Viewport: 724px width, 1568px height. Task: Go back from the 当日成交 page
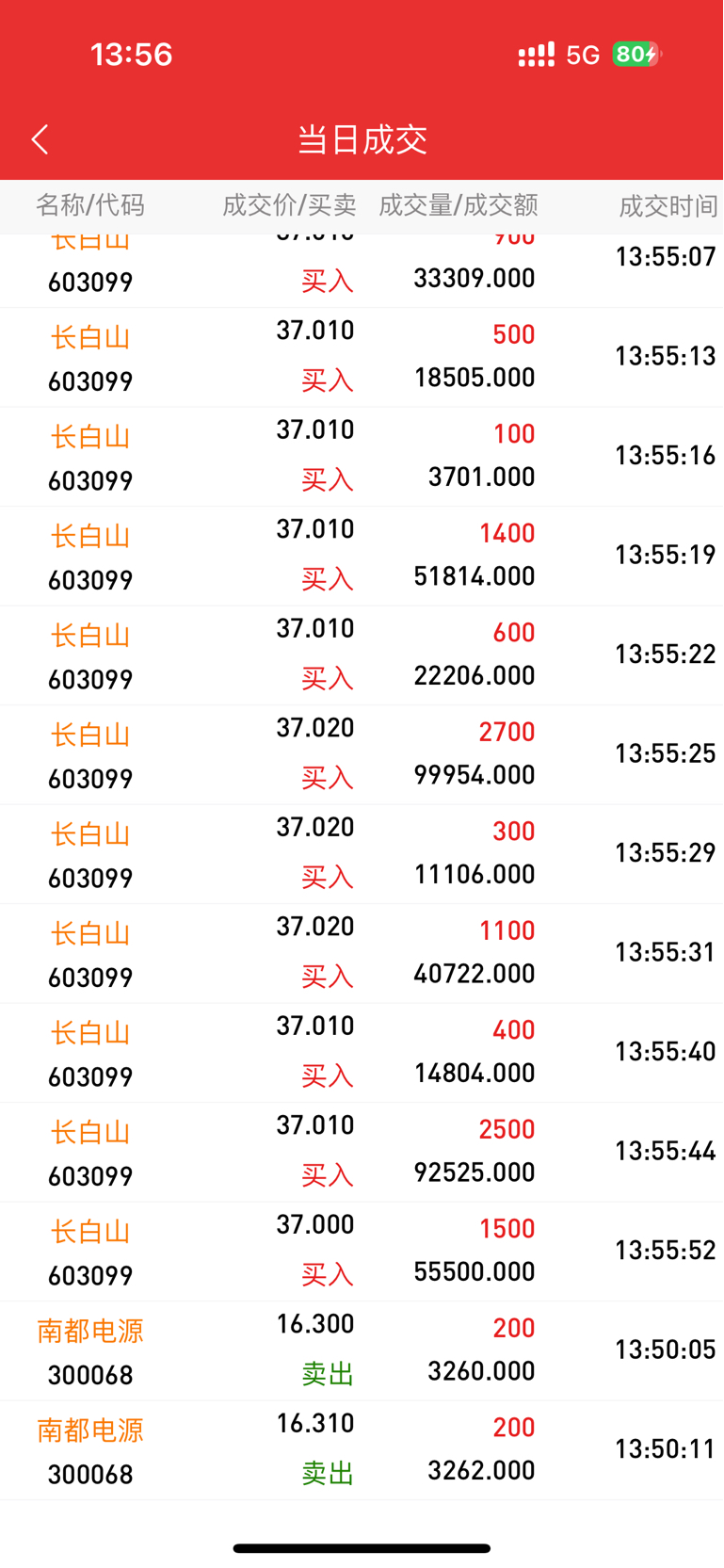40,139
